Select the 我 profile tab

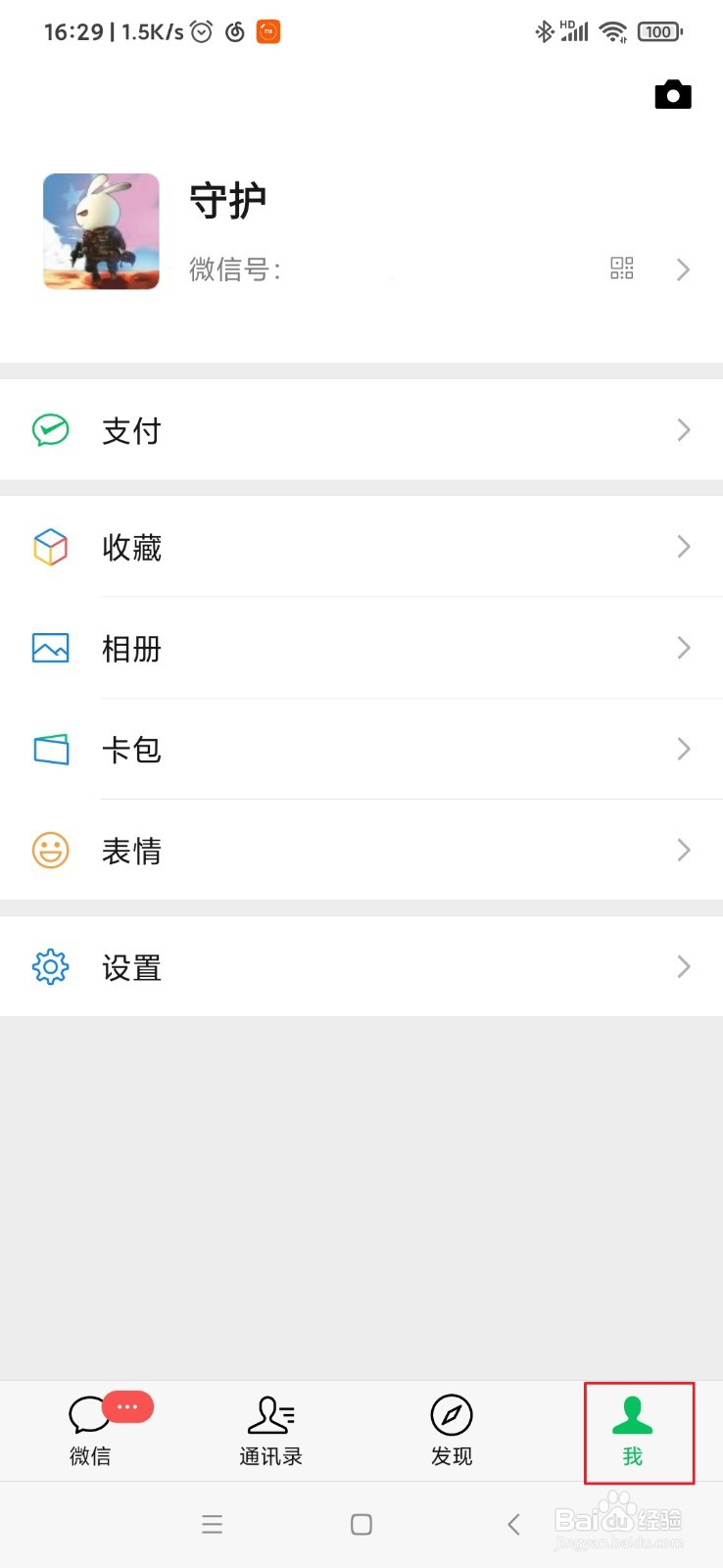tap(632, 1431)
